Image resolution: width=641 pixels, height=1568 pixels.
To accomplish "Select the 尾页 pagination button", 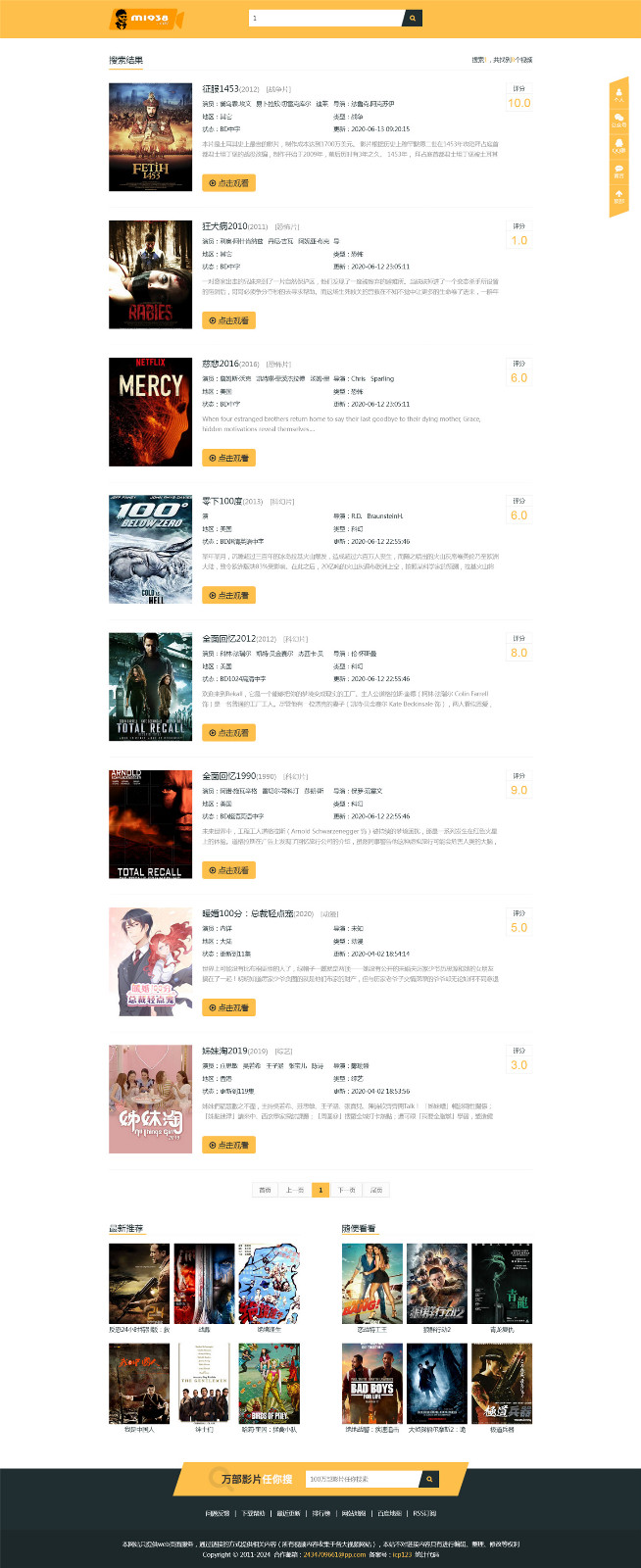I will pyautogui.click(x=376, y=1190).
